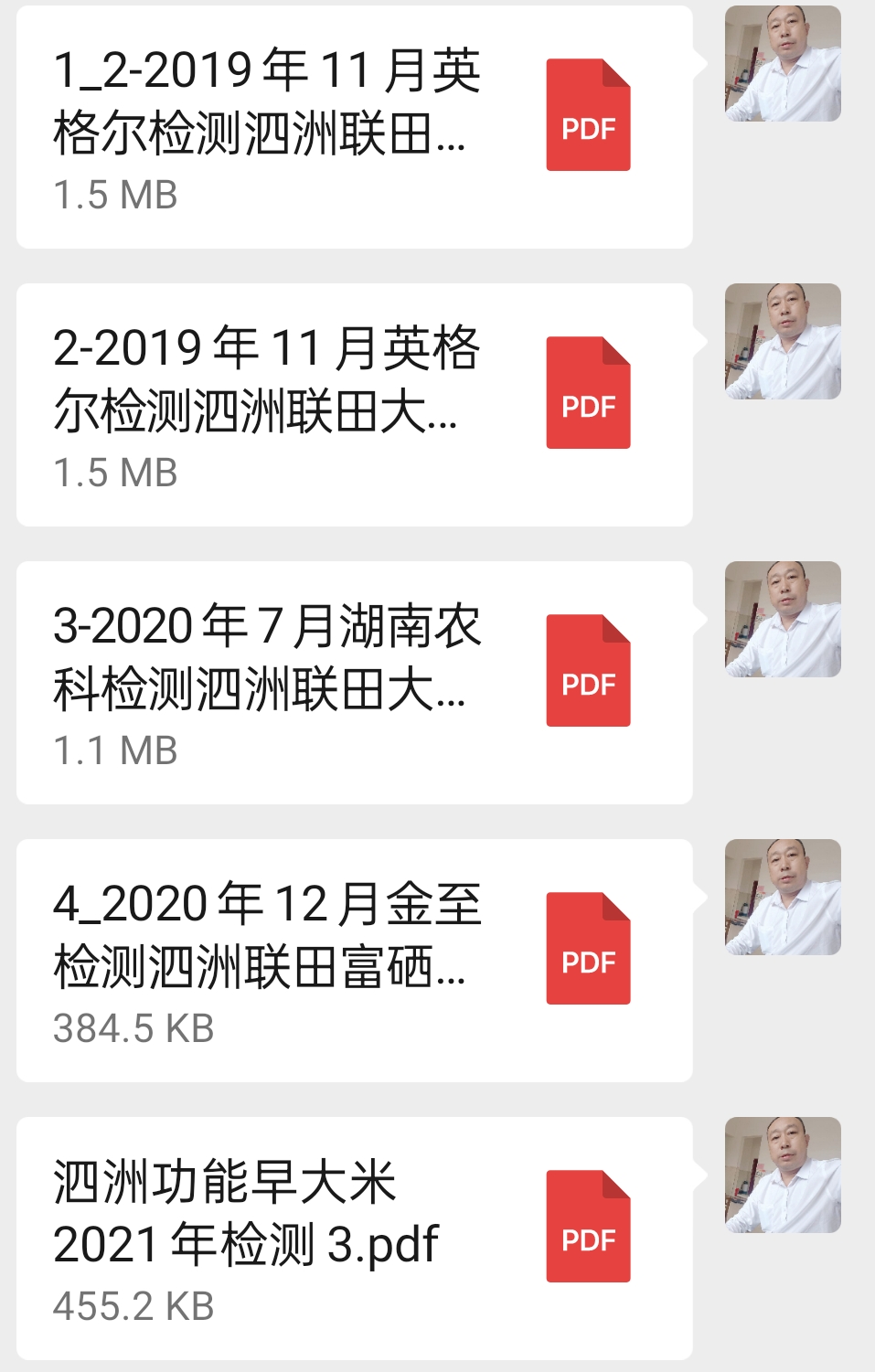
Task: Tap sender avatar beside the 455.2 KB PDF
Action: point(783,1175)
